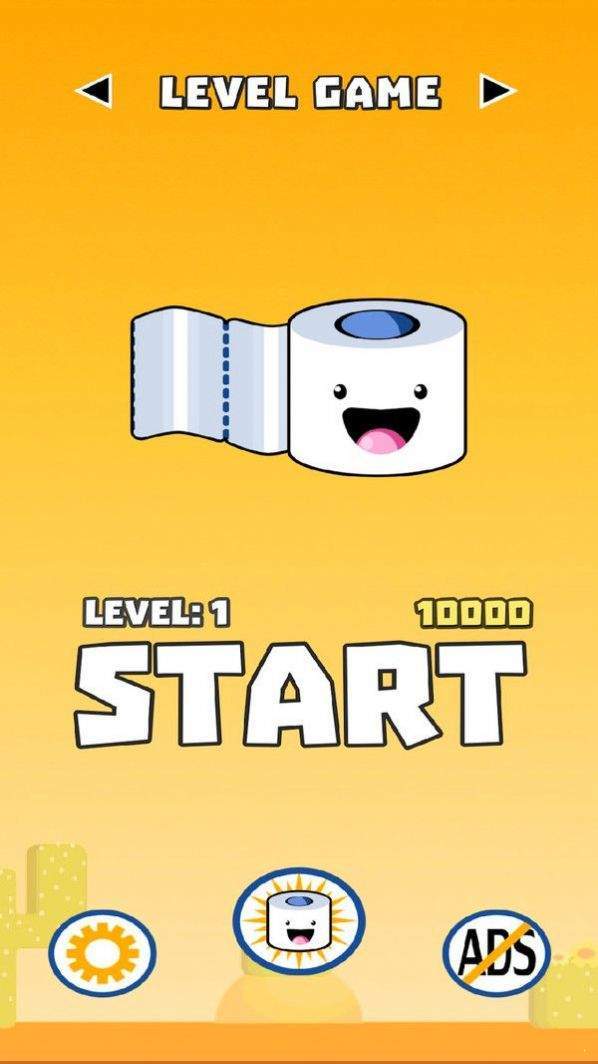Tap START to begin level 1

300,694
